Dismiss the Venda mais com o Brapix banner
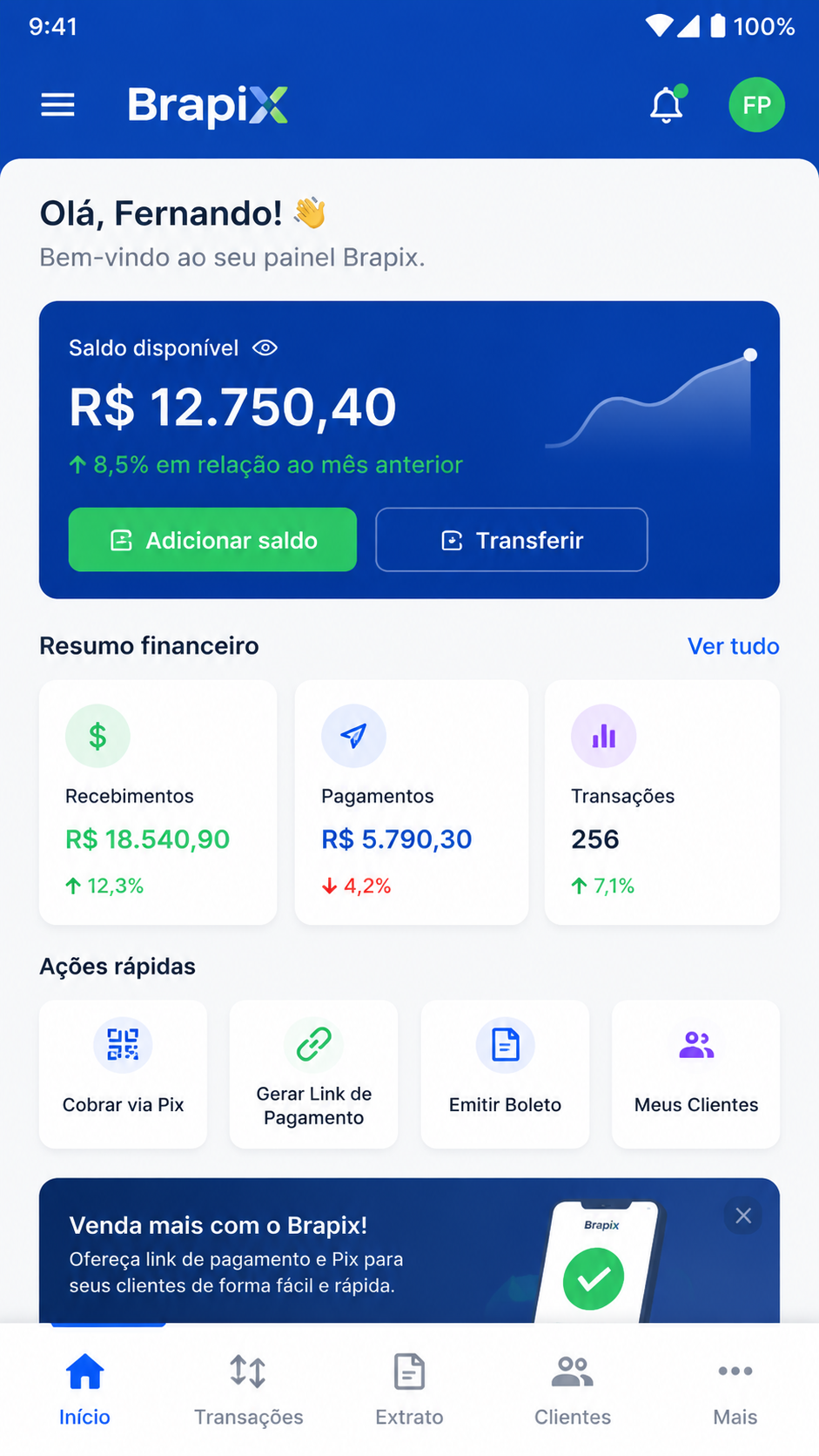 pos(743,1216)
